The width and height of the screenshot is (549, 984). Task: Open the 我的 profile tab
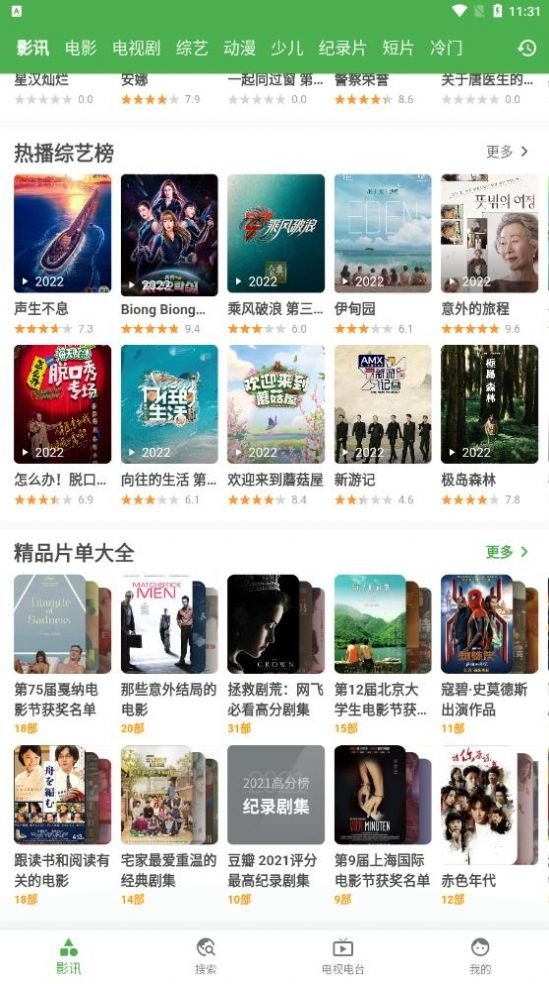tap(480, 956)
